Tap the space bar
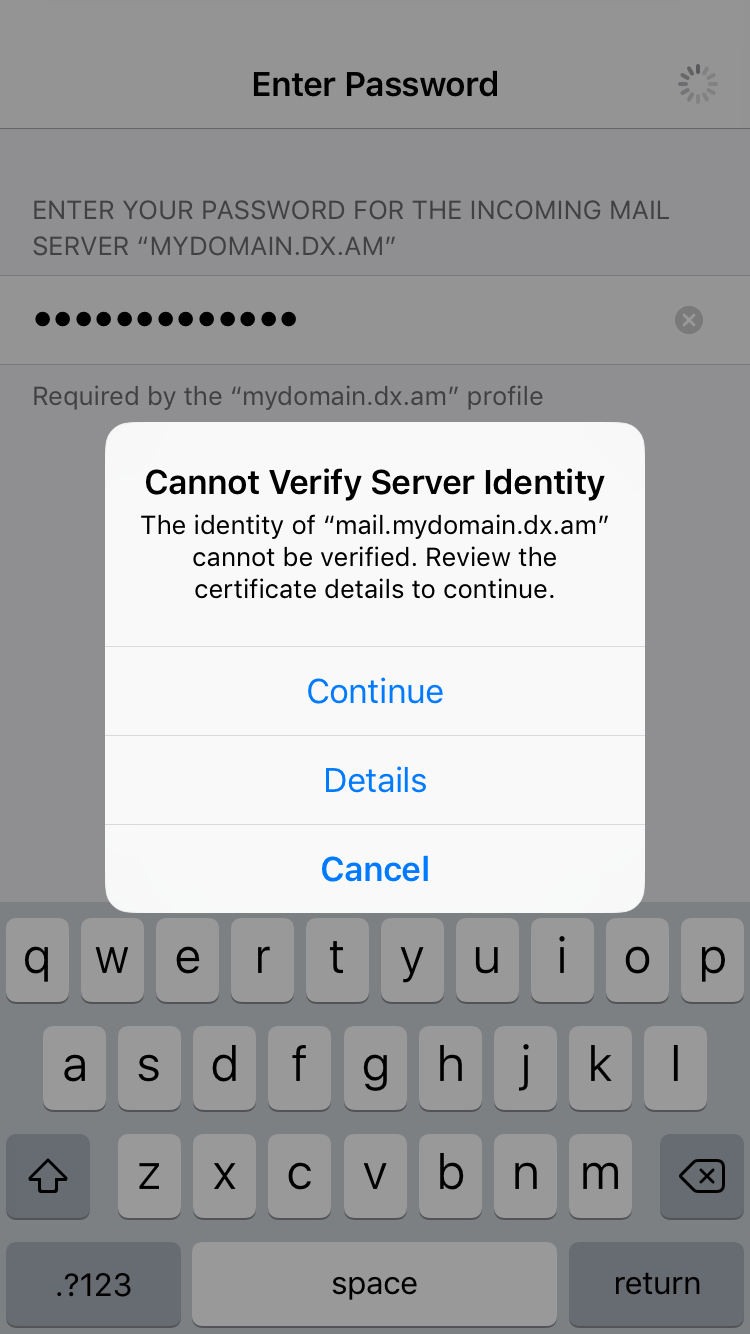750x1334 pixels. point(375,1284)
